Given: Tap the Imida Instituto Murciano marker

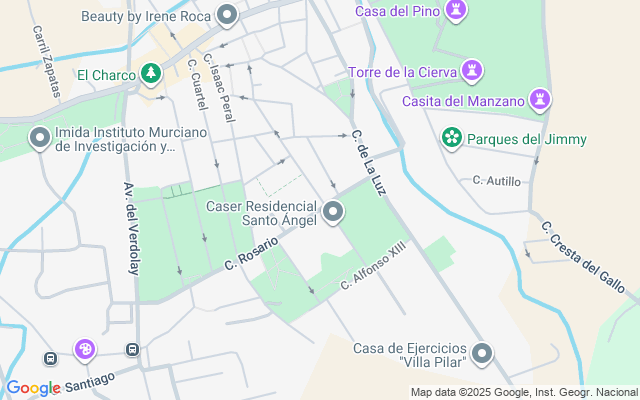Looking at the screenshot, I should (40, 137).
